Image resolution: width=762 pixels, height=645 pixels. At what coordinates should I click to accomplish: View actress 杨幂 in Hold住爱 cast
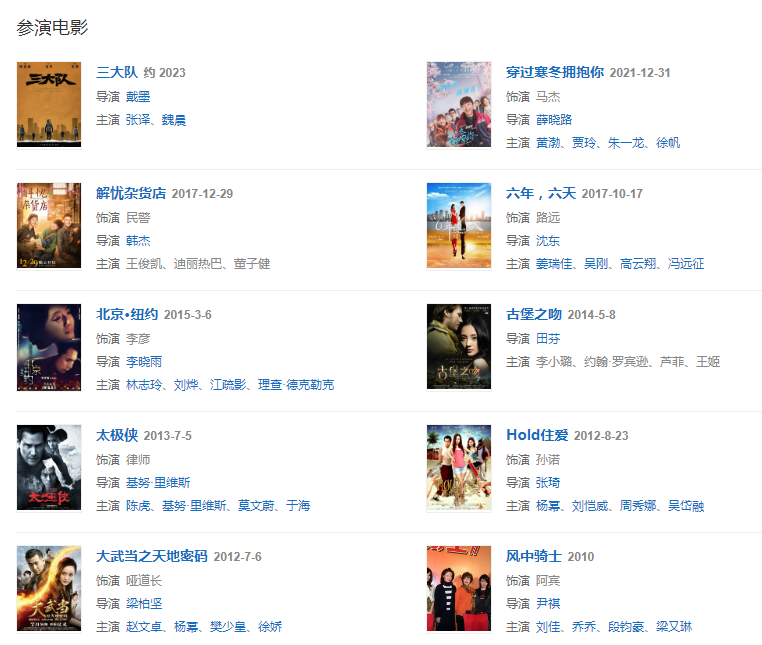coord(548,506)
